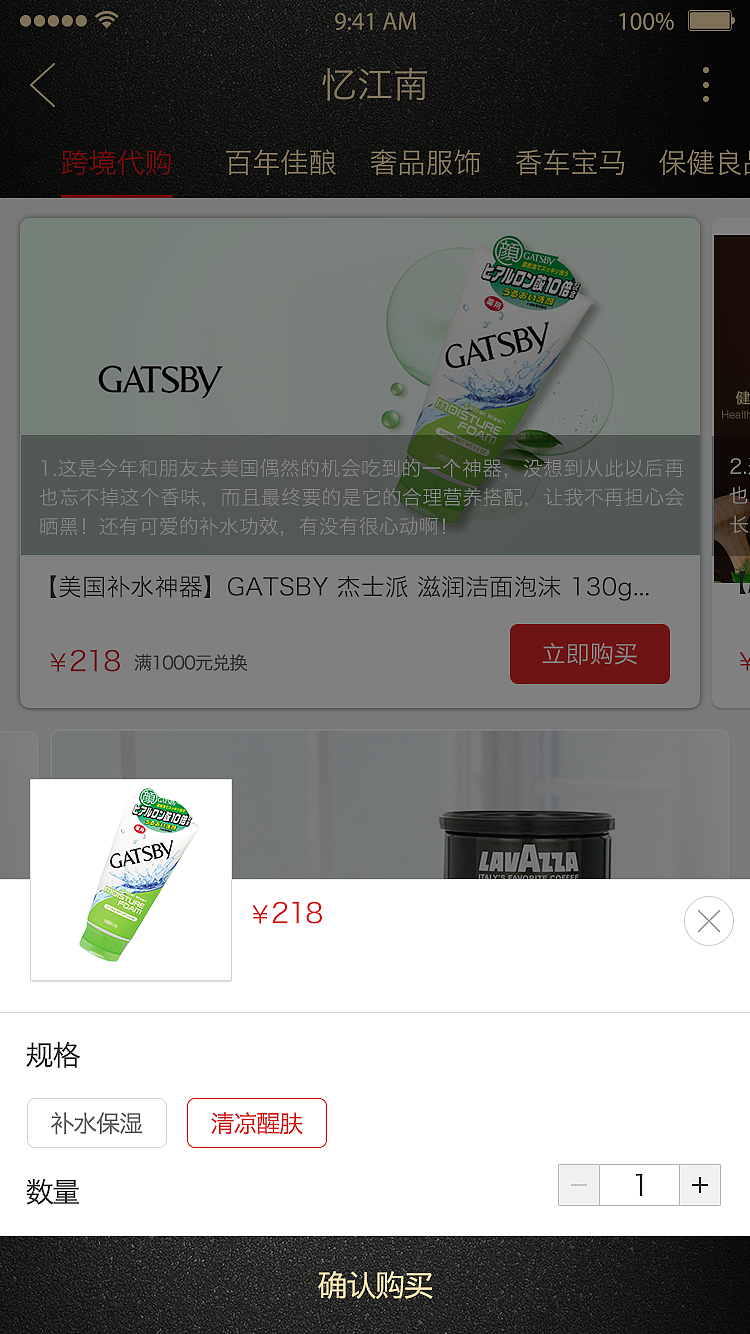Open the 香车宝马 category

(570, 163)
